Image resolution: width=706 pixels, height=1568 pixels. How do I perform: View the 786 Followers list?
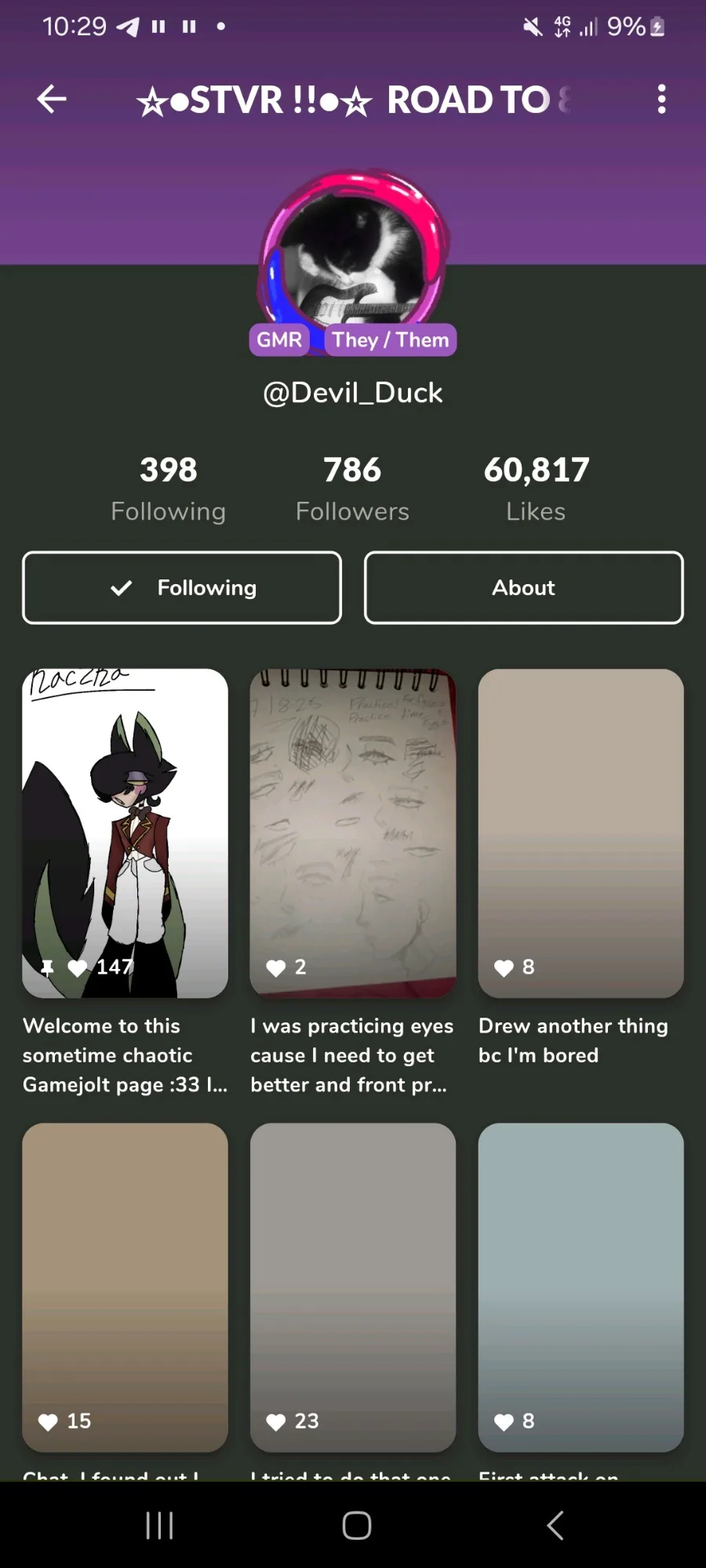tap(352, 488)
